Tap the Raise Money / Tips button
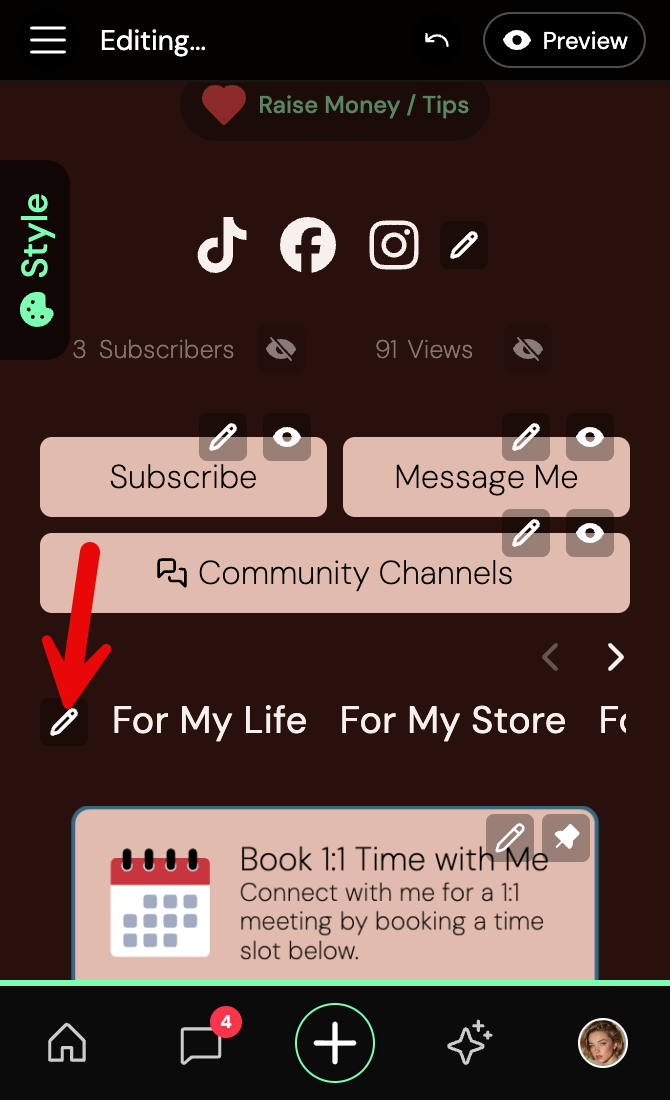The width and height of the screenshot is (670, 1100). [335, 105]
